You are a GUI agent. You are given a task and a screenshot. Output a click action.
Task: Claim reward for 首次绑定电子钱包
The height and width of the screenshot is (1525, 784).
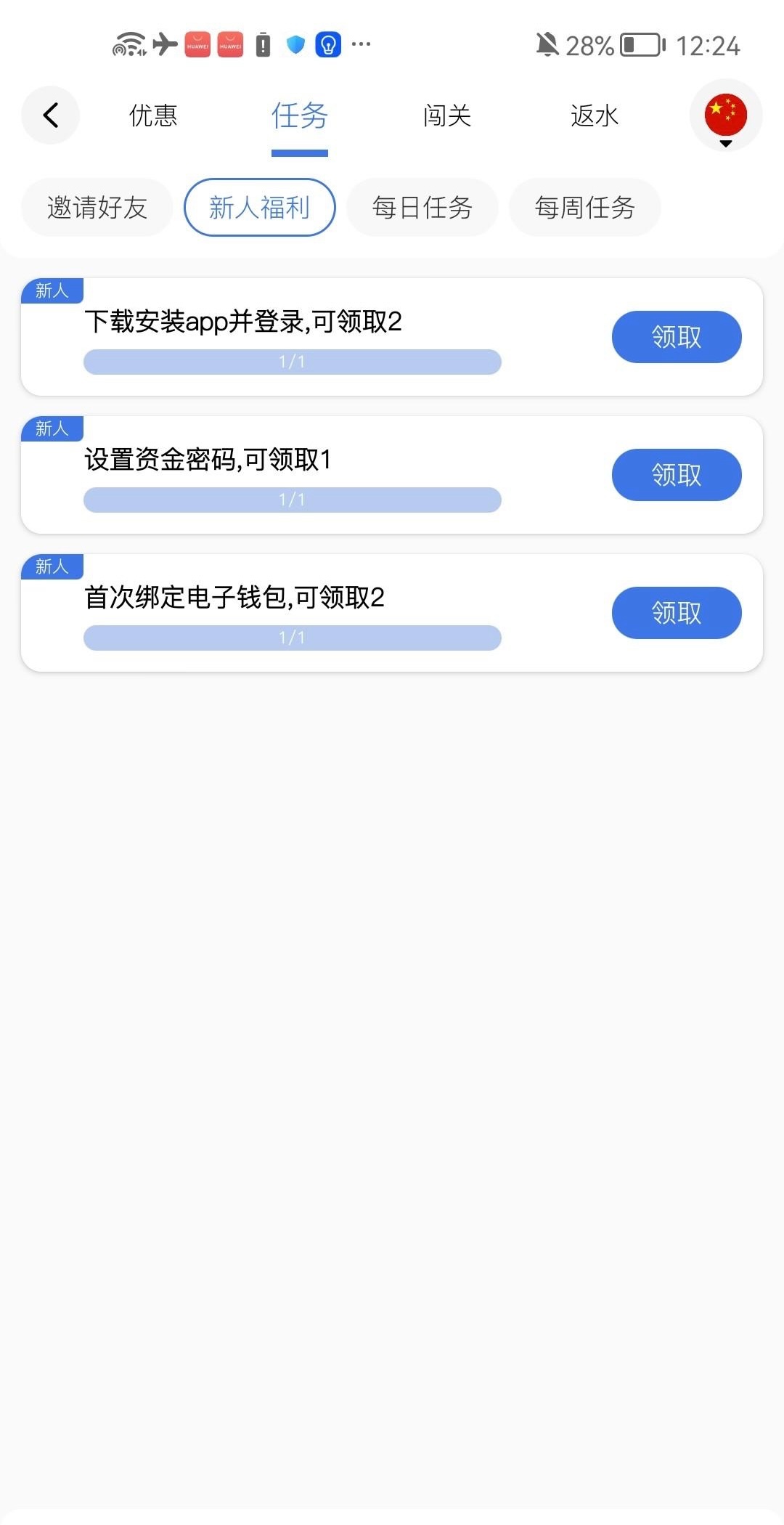coord(677,613)
